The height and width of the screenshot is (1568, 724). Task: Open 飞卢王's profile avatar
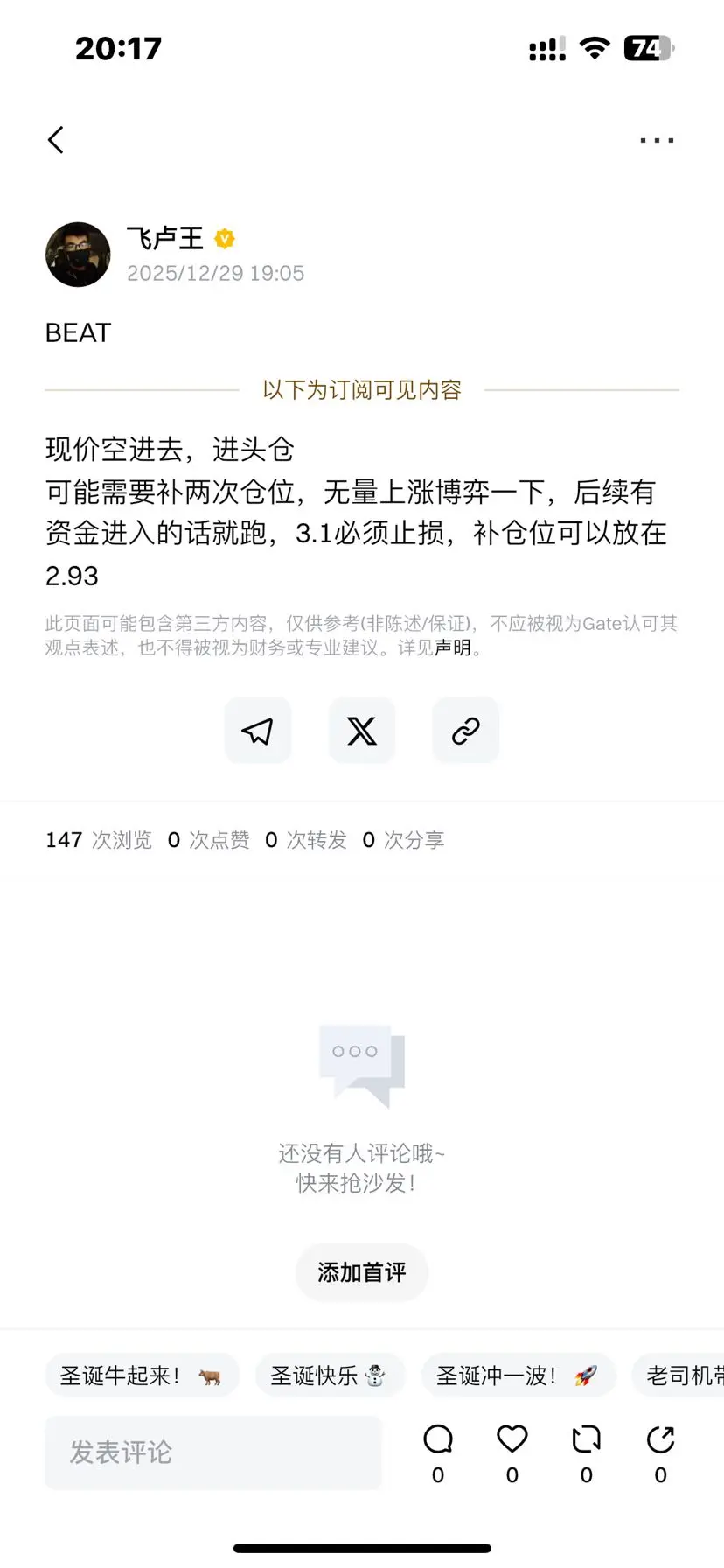[78, 255]
